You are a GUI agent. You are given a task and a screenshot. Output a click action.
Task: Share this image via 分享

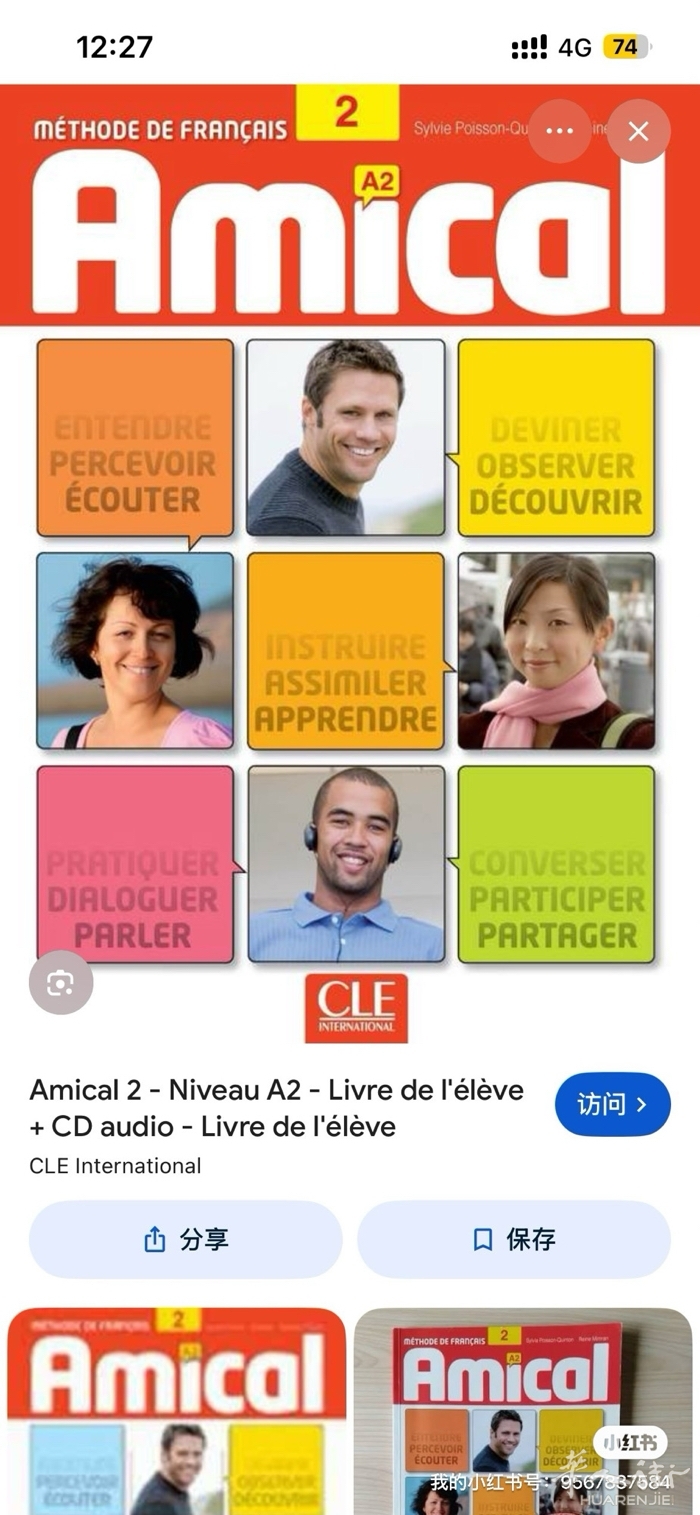coord(185,1240)
